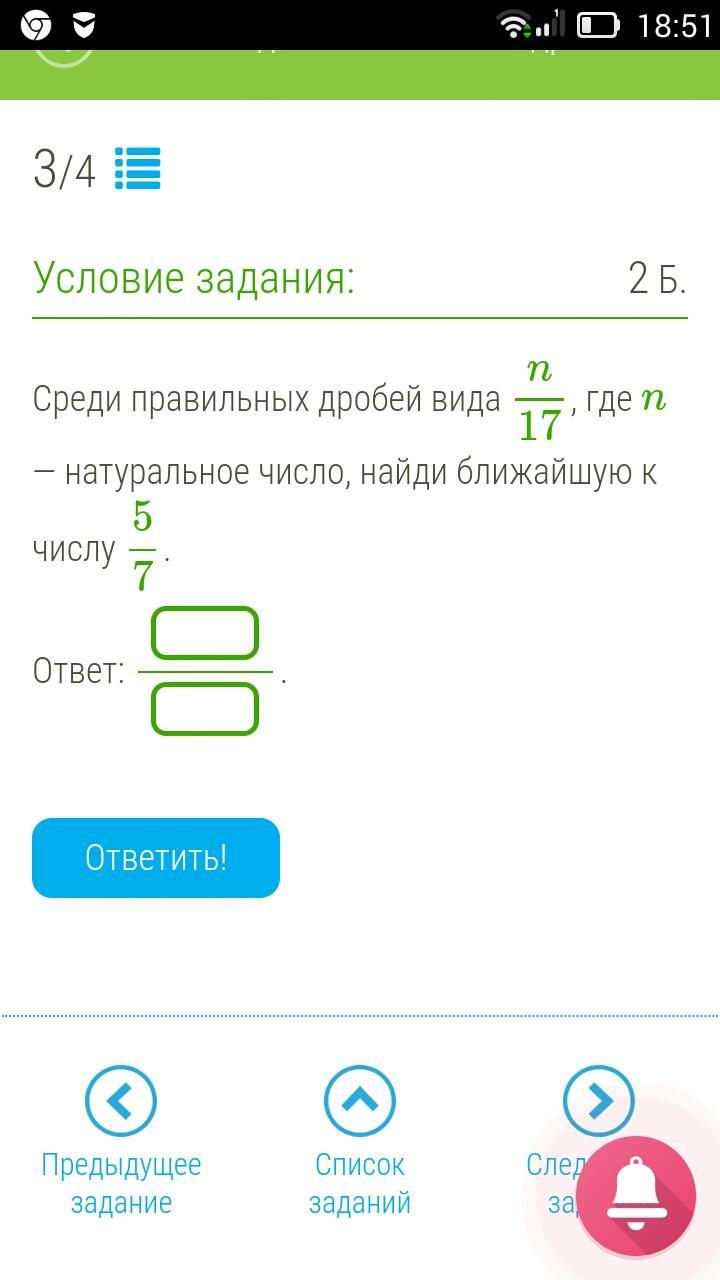Submit answer with Ответить! button
Screen dimensions: 720x1280
click(156, 858)
